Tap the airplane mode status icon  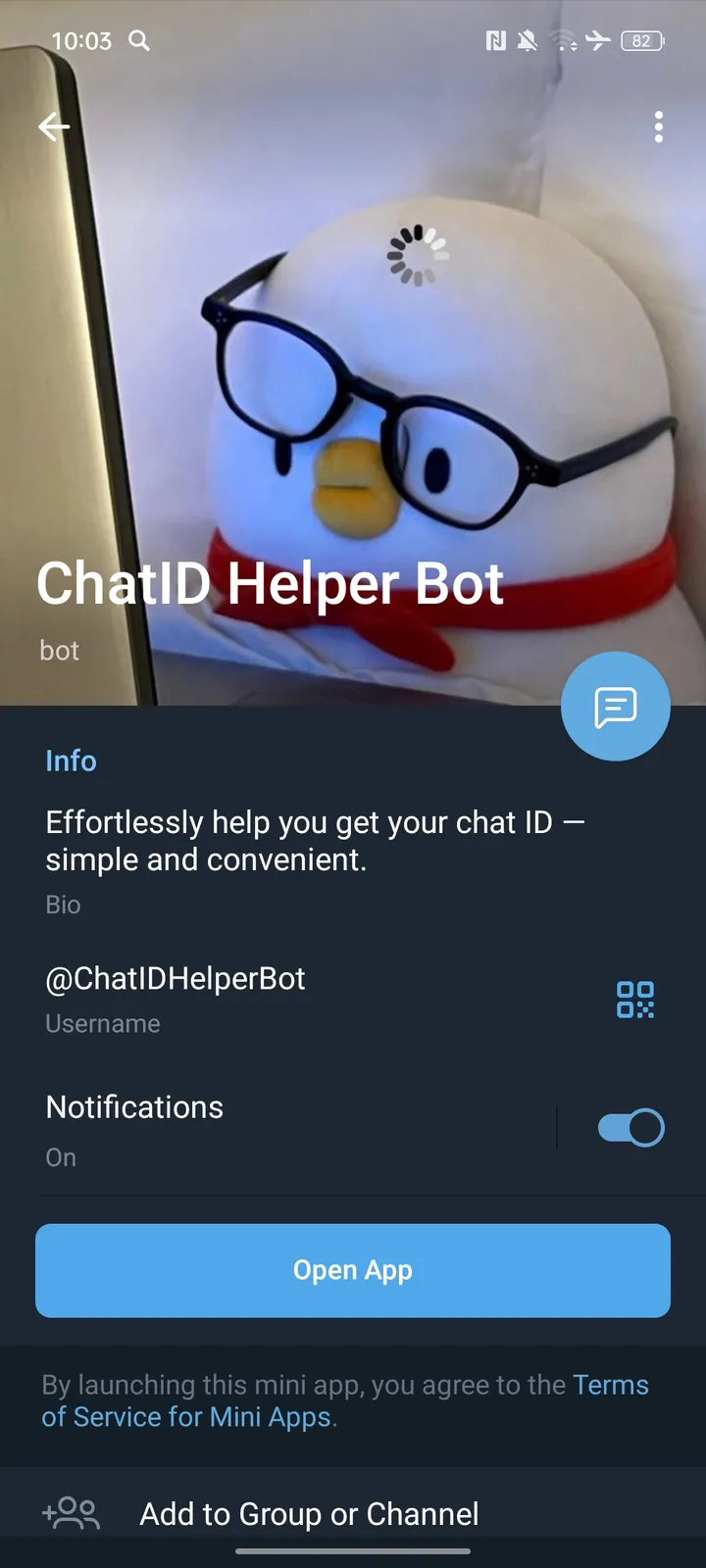(597, 41)
